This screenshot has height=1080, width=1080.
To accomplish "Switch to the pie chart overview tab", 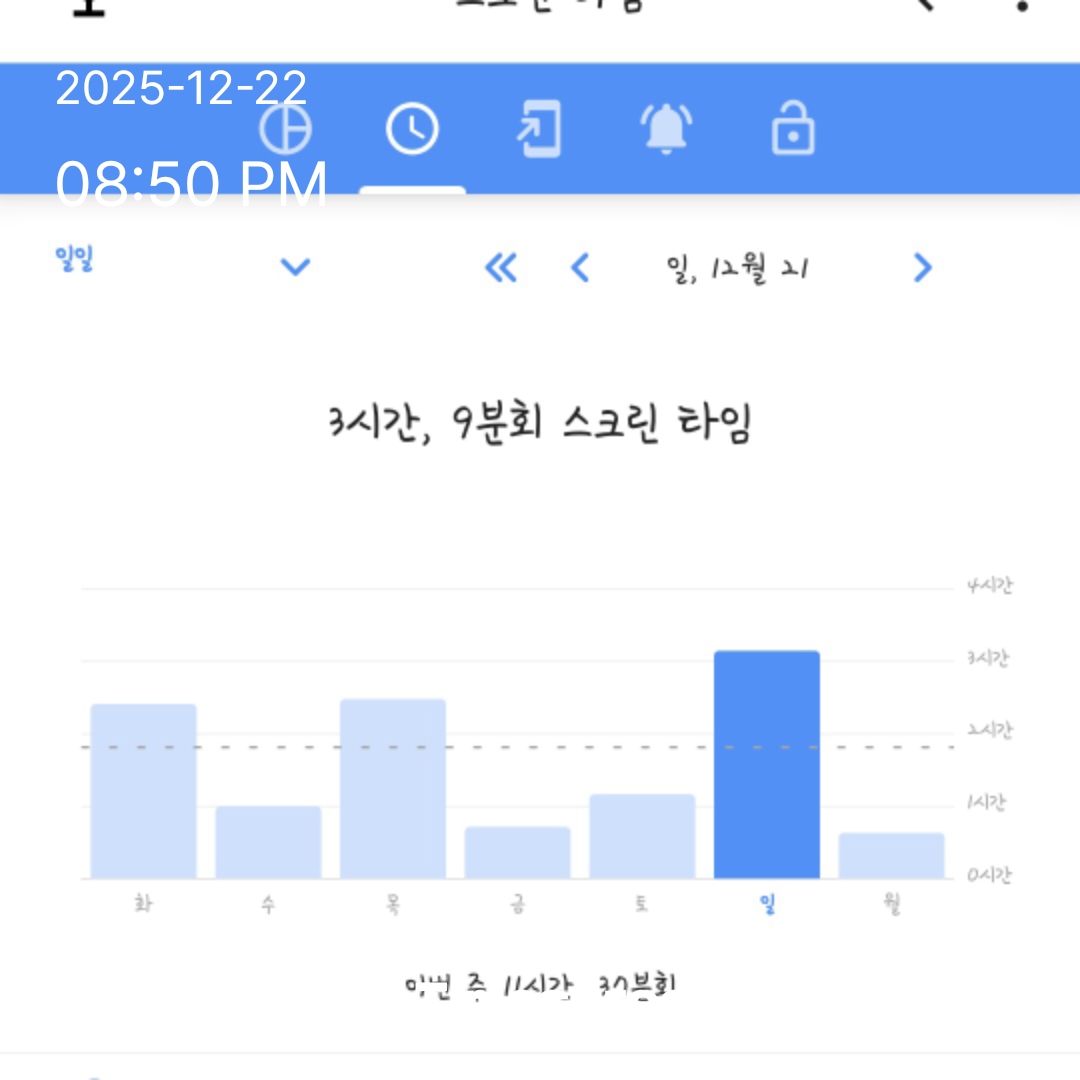I will click(x=285, y=129).
